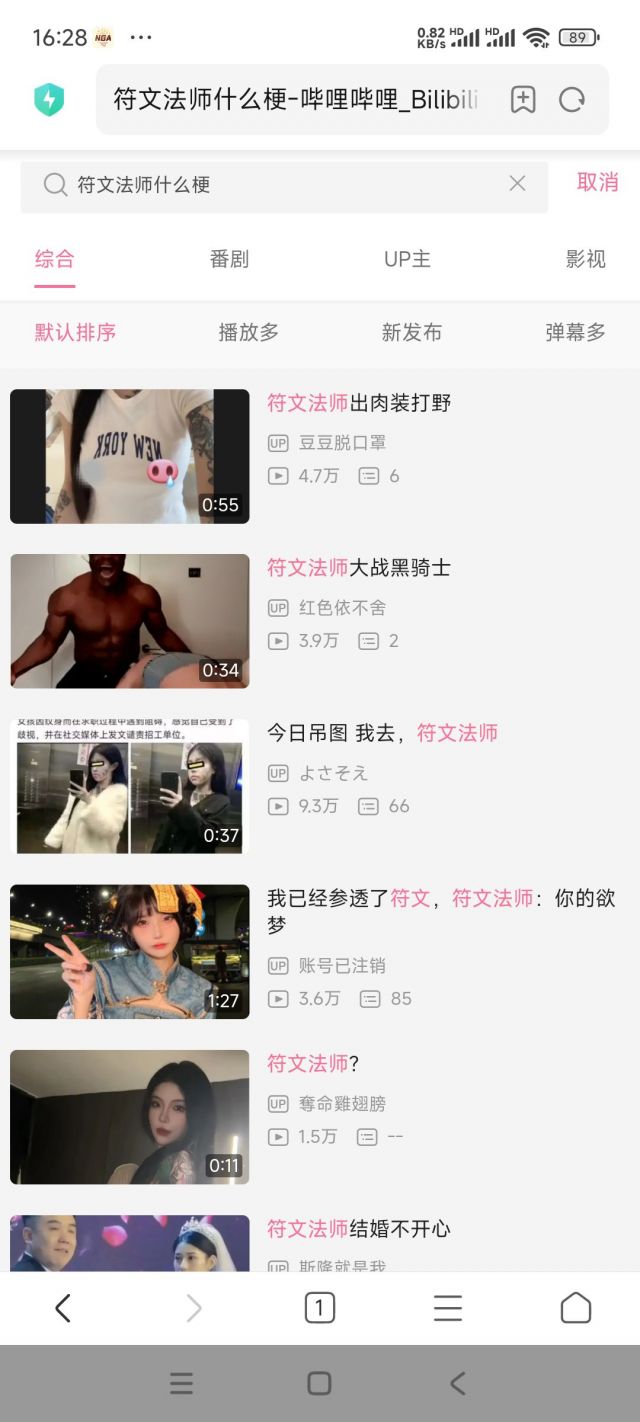Switch to the 番剧 tab

click(x=229, y=259)
